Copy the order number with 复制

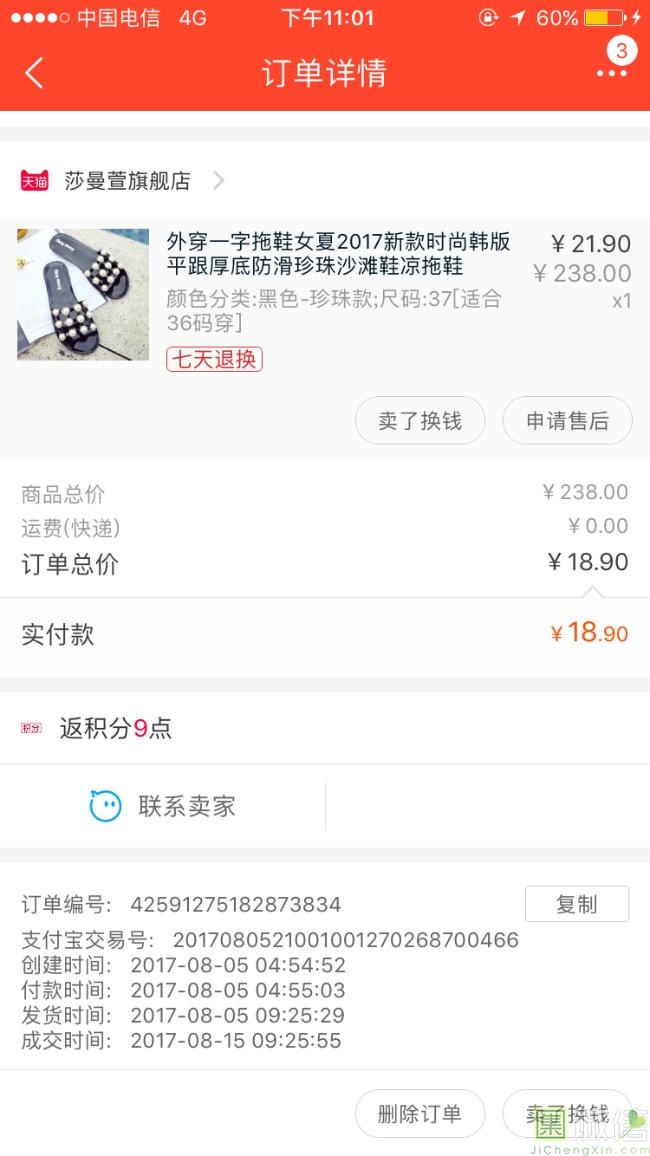[x=576, y=904]
